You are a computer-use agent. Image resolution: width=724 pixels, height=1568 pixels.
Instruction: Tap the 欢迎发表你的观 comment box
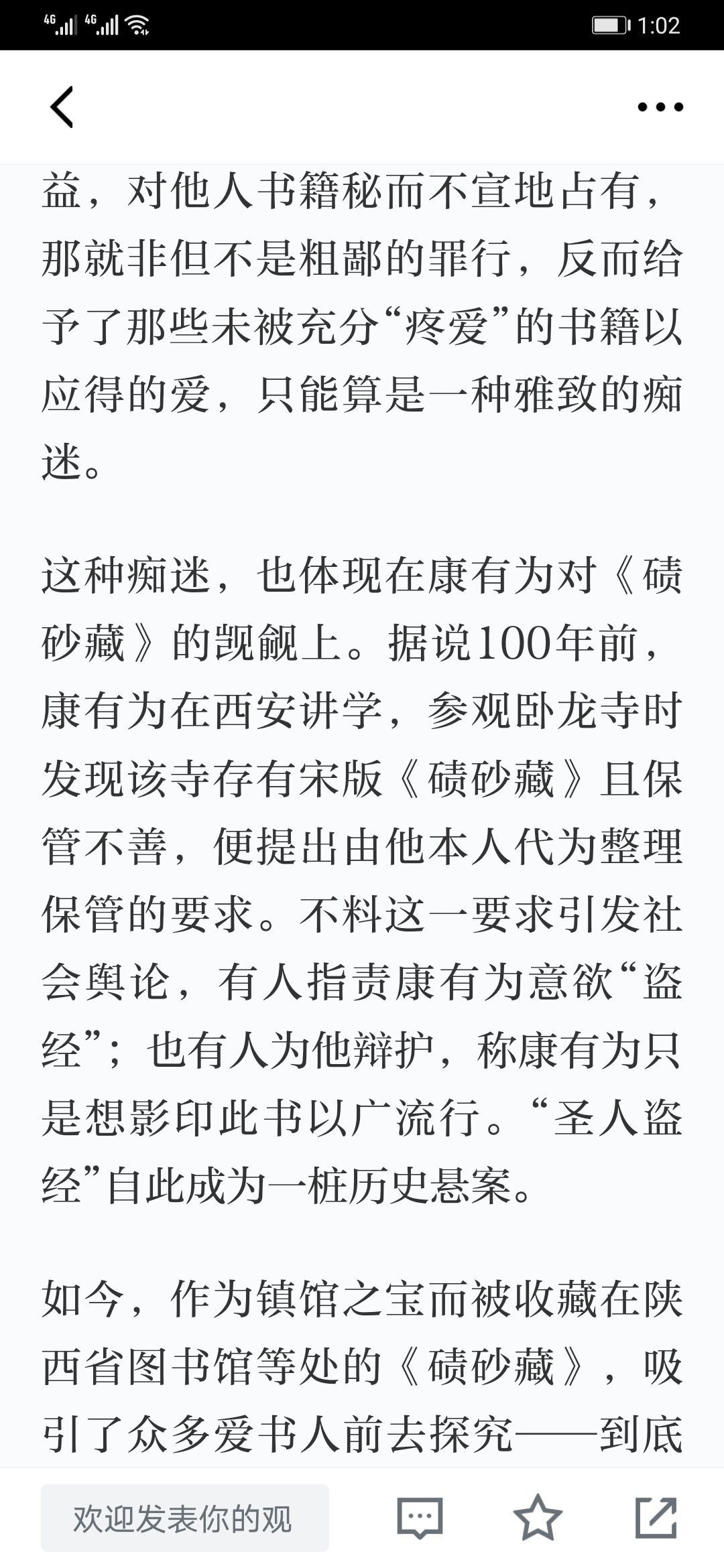(x=185, y=1518)
